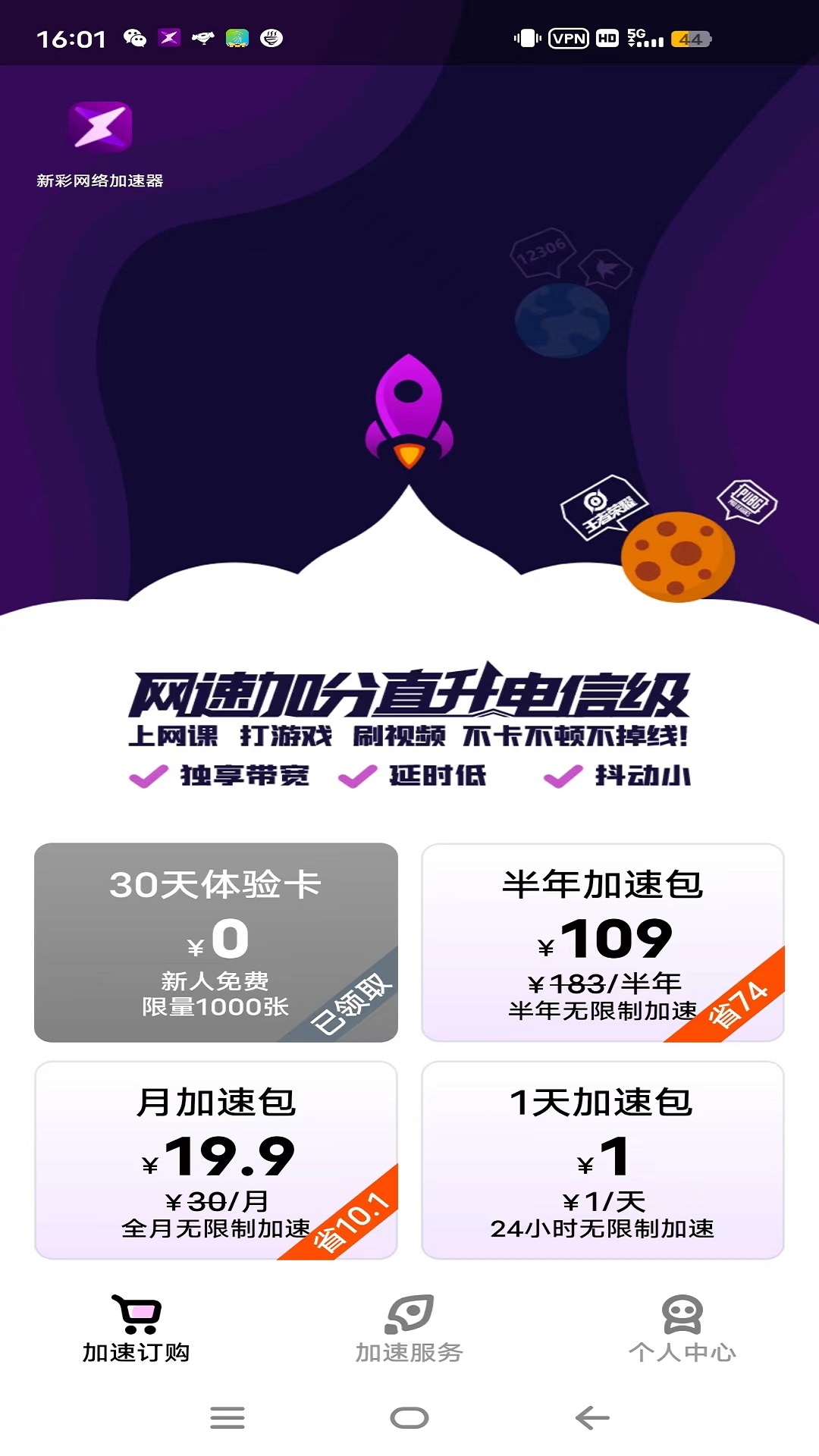The image size is (819, 1456).
Task: Switch to the 加速服务 tab
Action: 409,1329
